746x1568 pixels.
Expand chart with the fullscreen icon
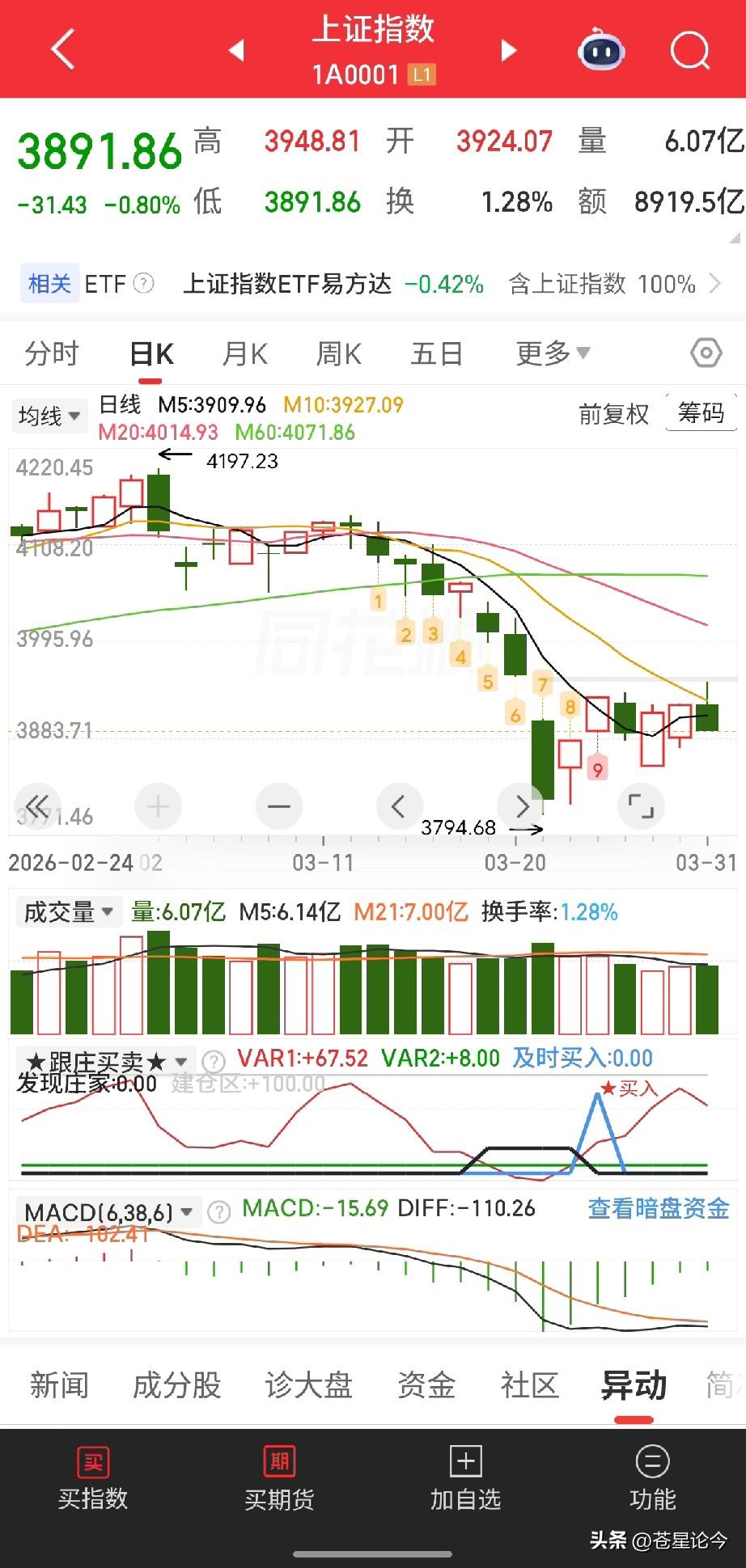(641, 806)
